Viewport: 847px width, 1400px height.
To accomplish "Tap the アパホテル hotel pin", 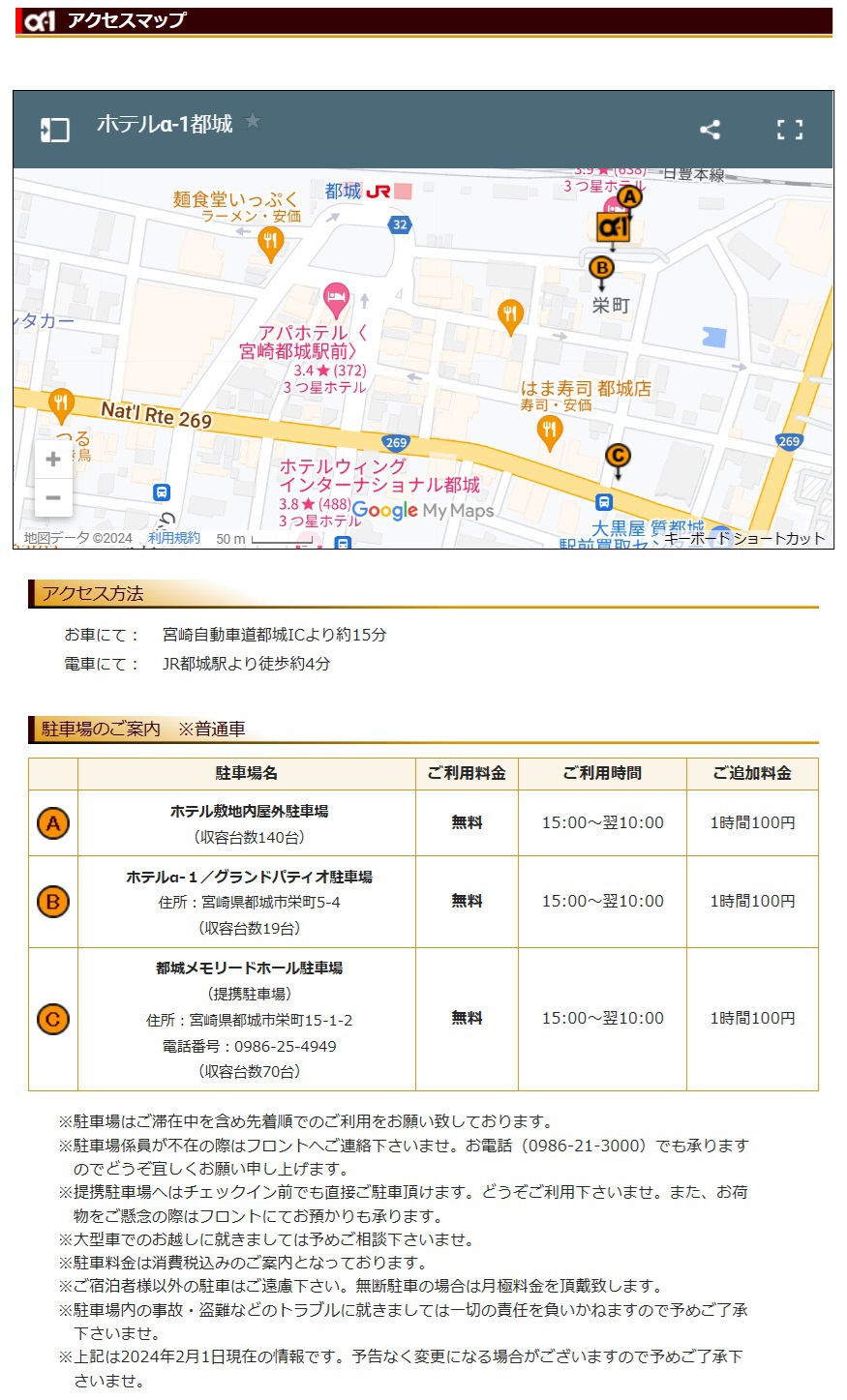I will (x=336, y=299).
